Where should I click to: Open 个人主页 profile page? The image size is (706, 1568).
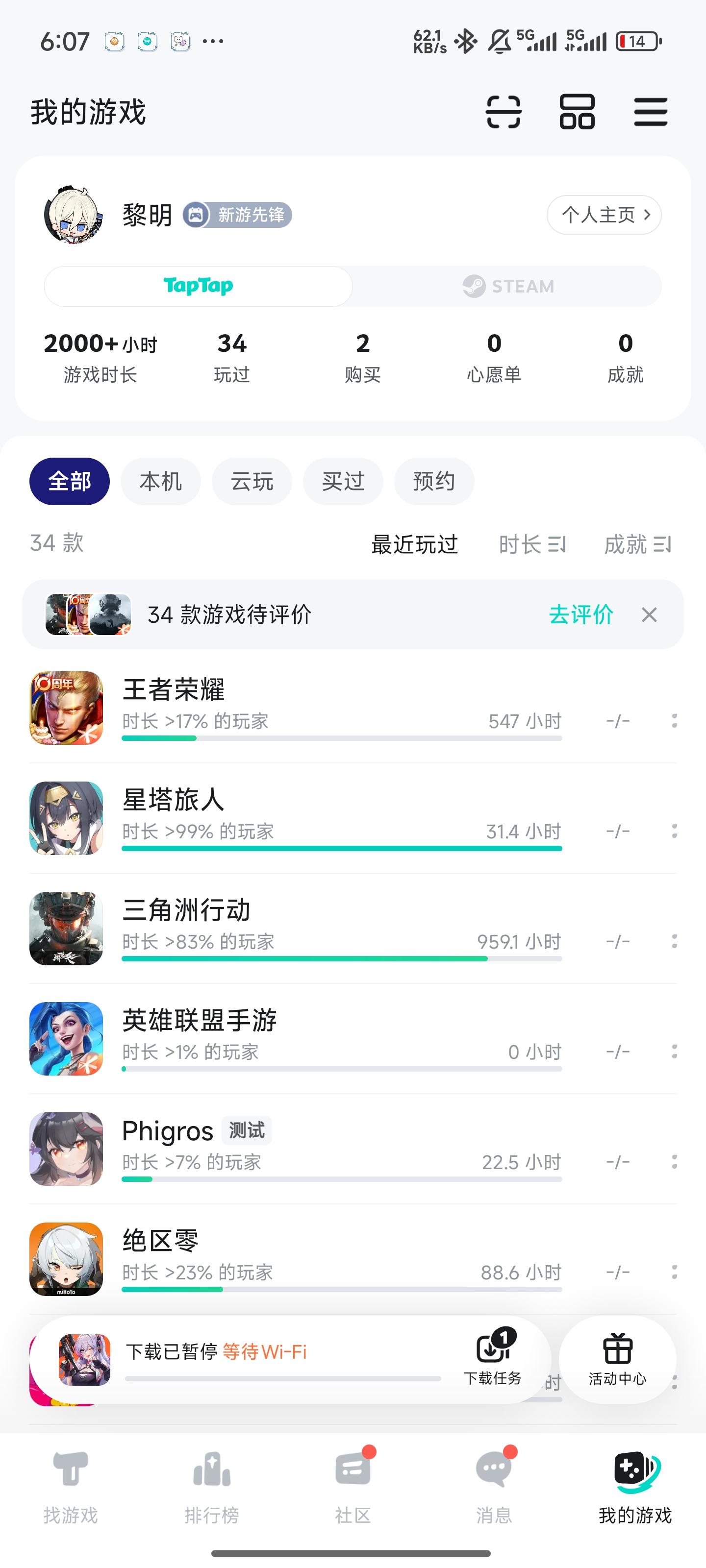[x=604, y=214]
